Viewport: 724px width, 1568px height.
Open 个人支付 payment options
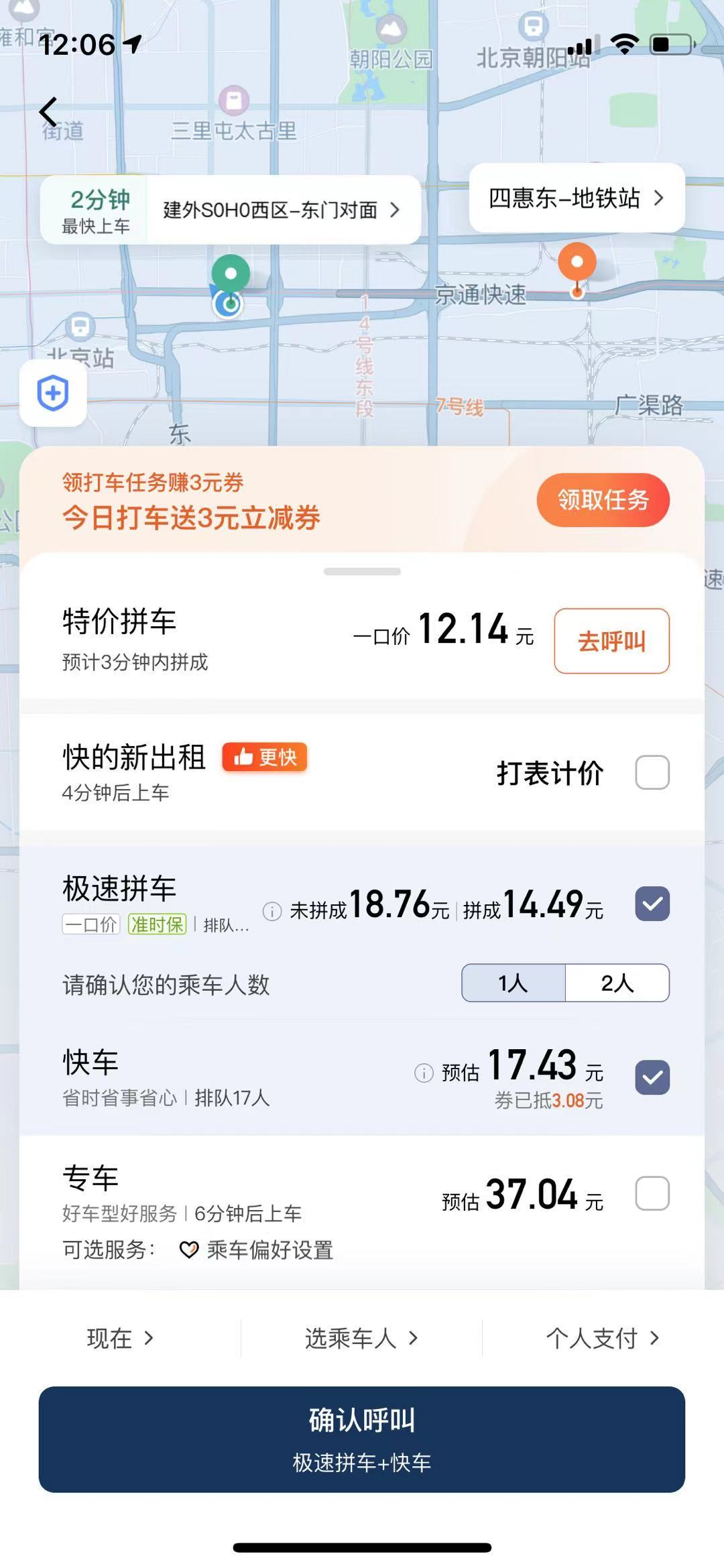(603, 1338)
